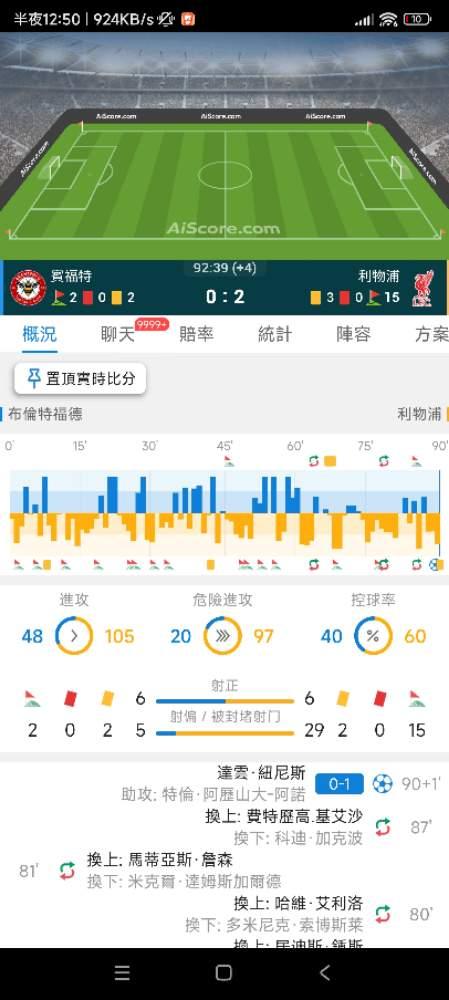Open substitute 馬蒂亞斯·詹森 at 81'
The width and height of the screenshot is (449, 1000).
click(160, 860)
